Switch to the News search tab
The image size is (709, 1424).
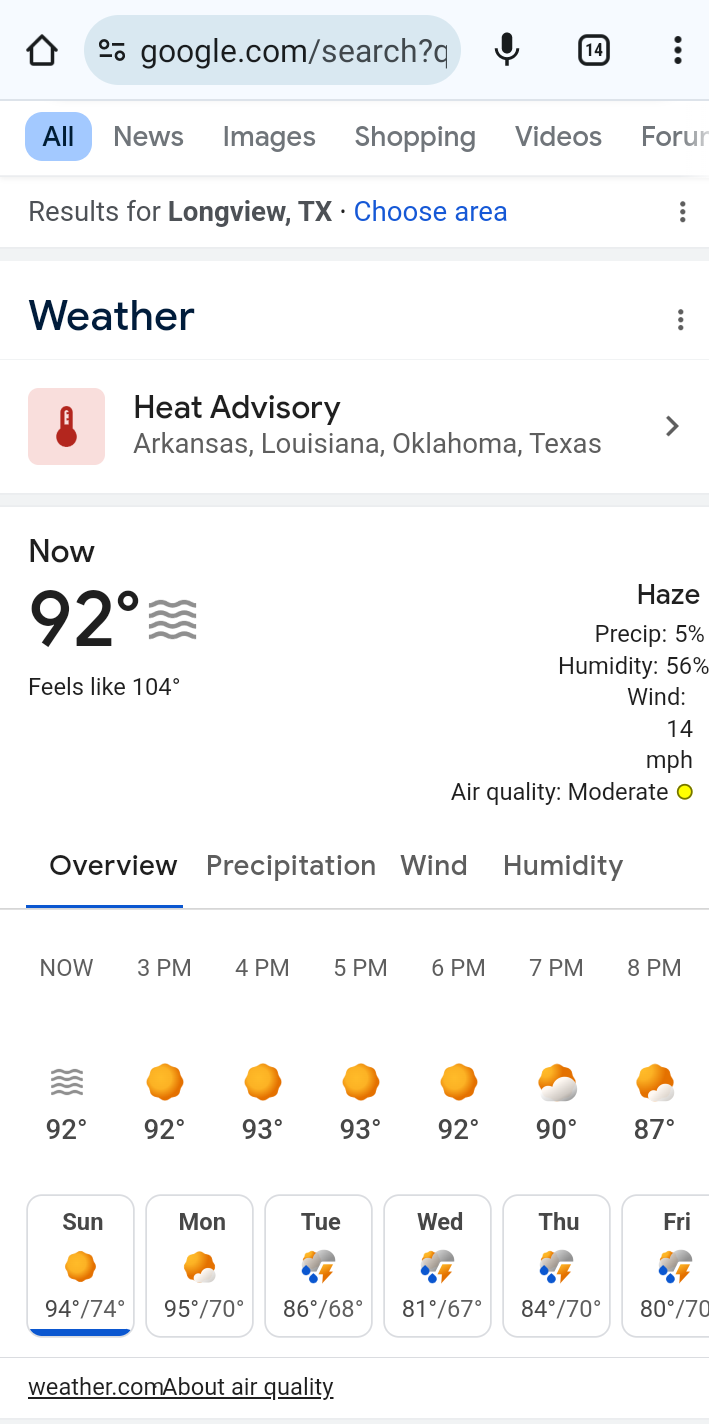148,137
